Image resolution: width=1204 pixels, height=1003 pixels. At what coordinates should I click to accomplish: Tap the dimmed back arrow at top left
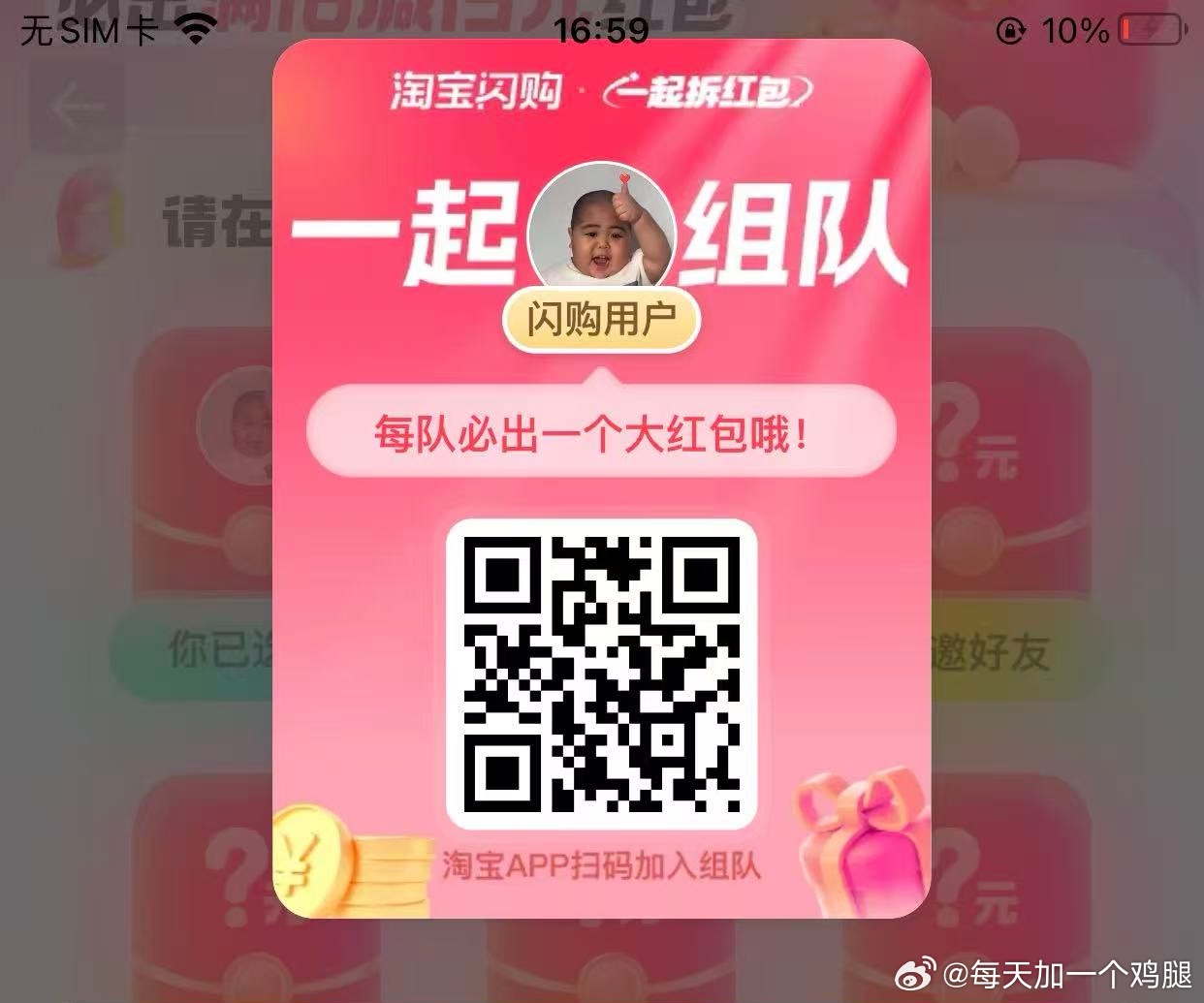(77, 107)
